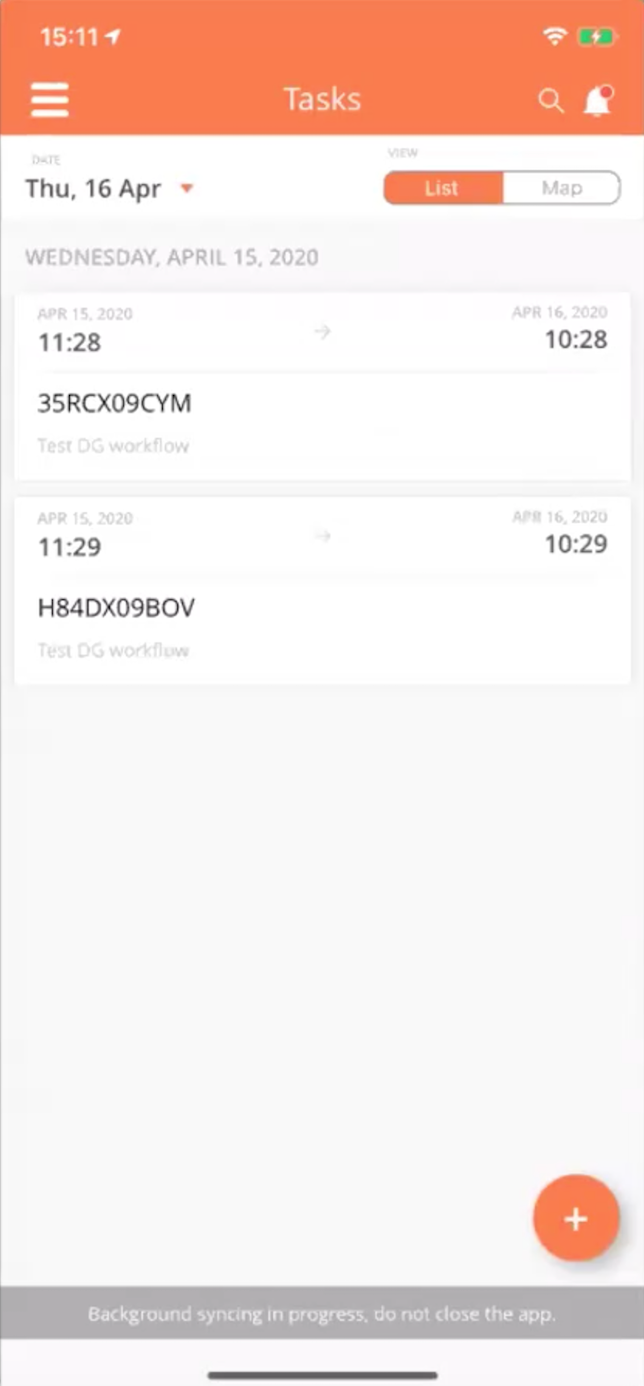Select the List view
This screenshot has height=1386, width=644.
(443, 188)
